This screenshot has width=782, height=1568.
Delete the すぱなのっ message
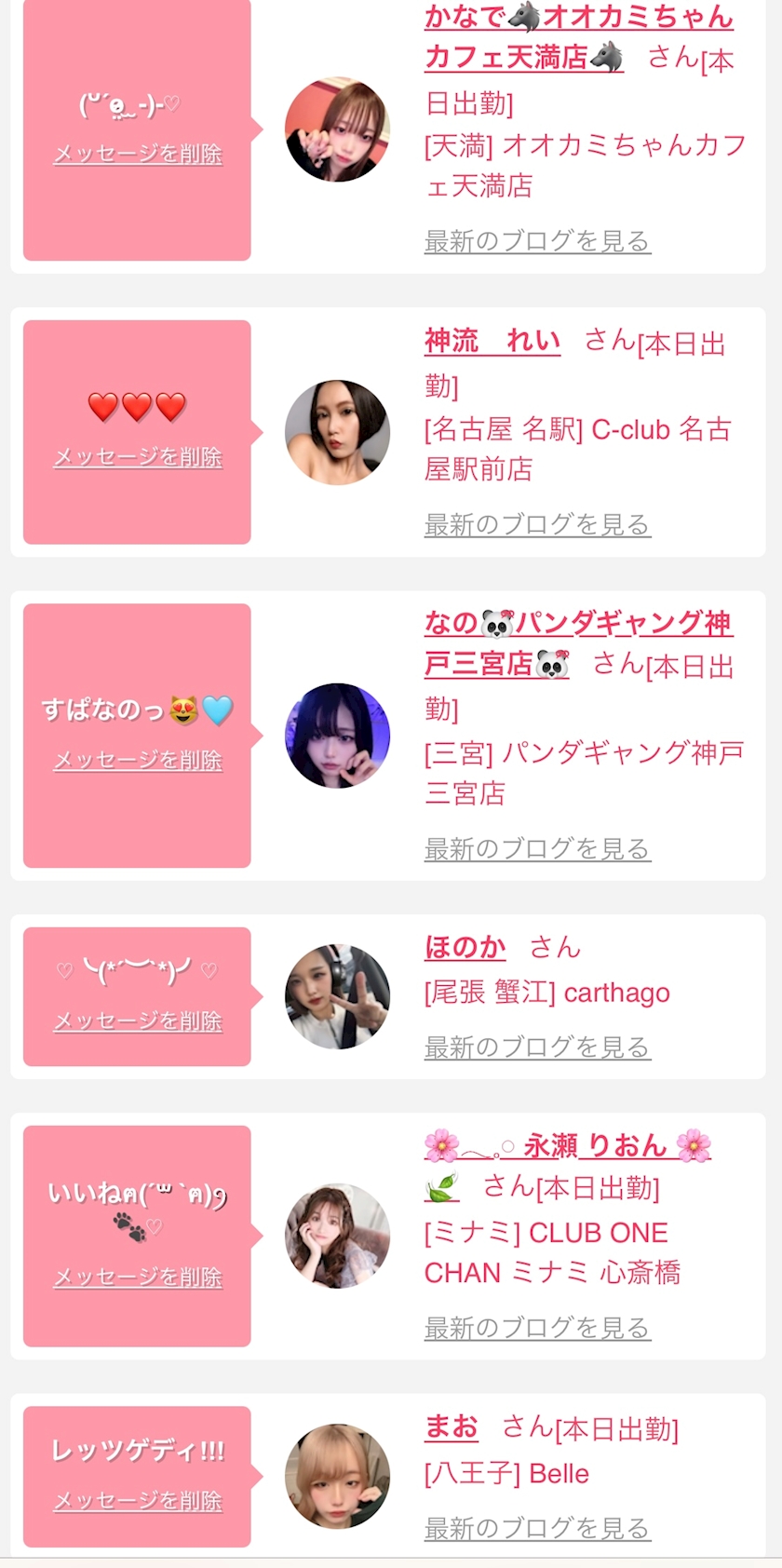(x=138, y=761)
